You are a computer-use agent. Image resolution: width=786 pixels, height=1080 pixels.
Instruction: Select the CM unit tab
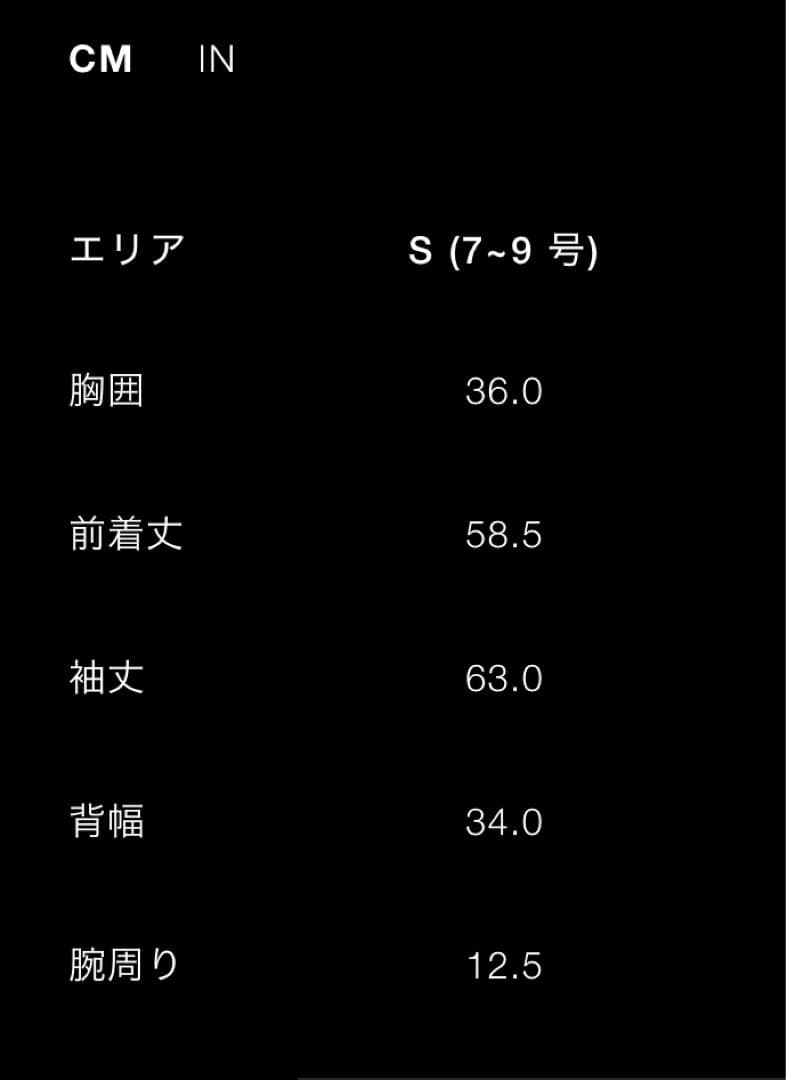[x=100, y=59]
